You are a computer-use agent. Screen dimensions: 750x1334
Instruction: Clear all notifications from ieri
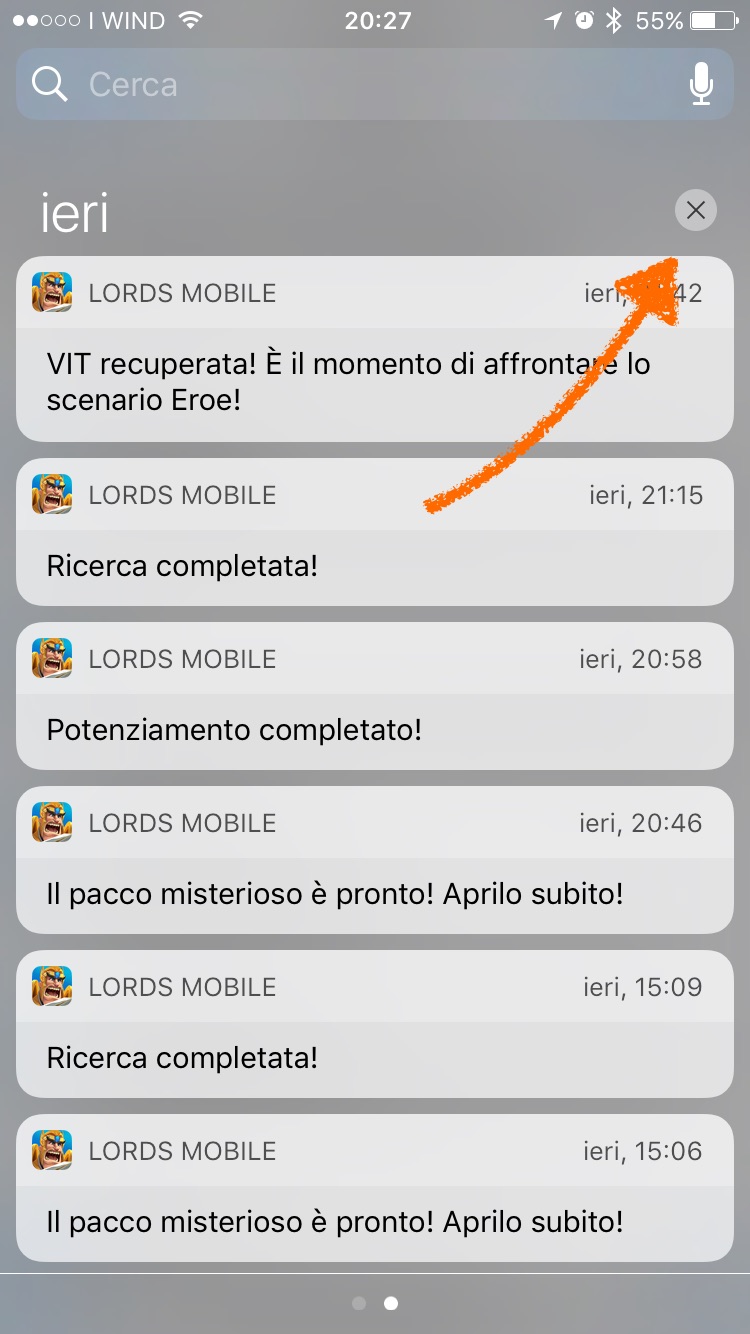tap(695, 210)
